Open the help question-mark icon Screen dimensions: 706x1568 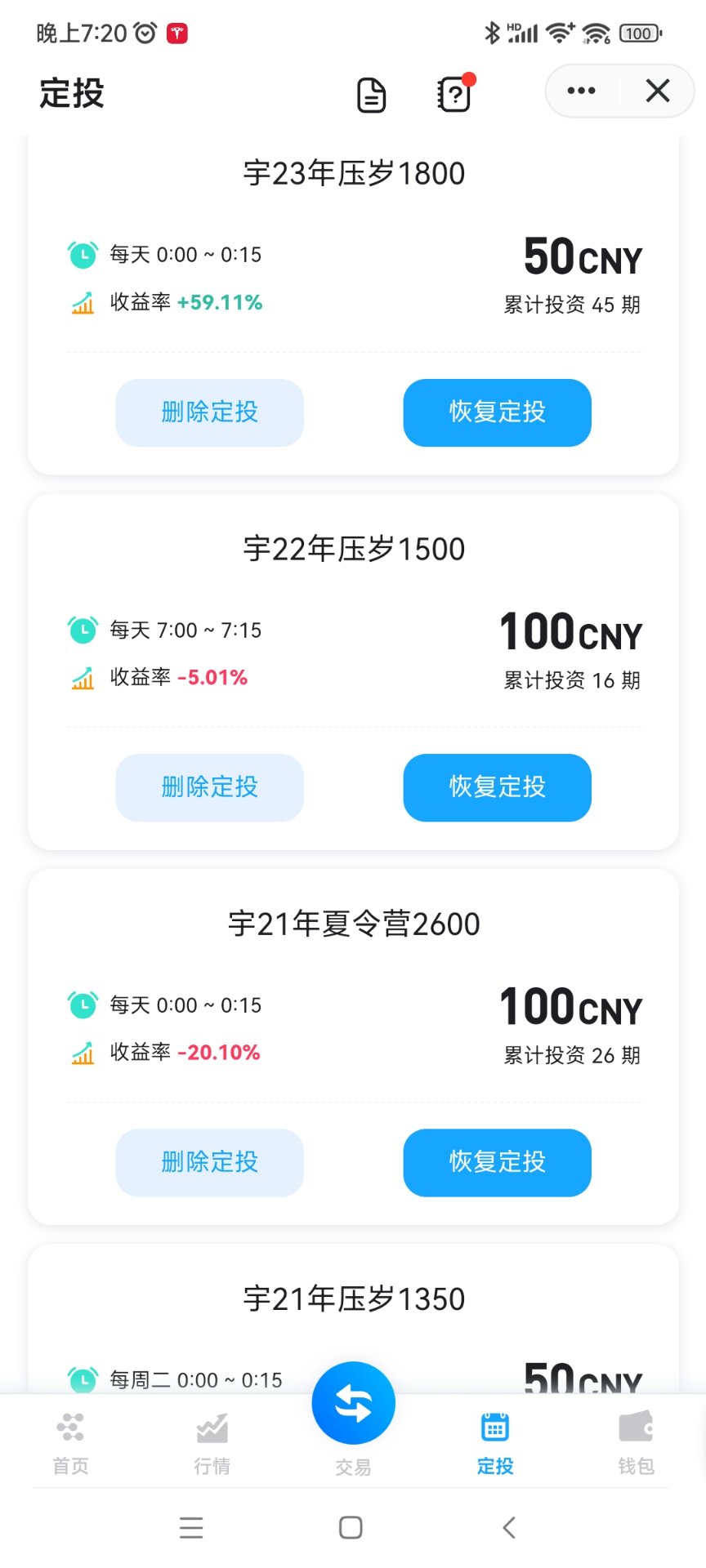click(x=454, y=94)
